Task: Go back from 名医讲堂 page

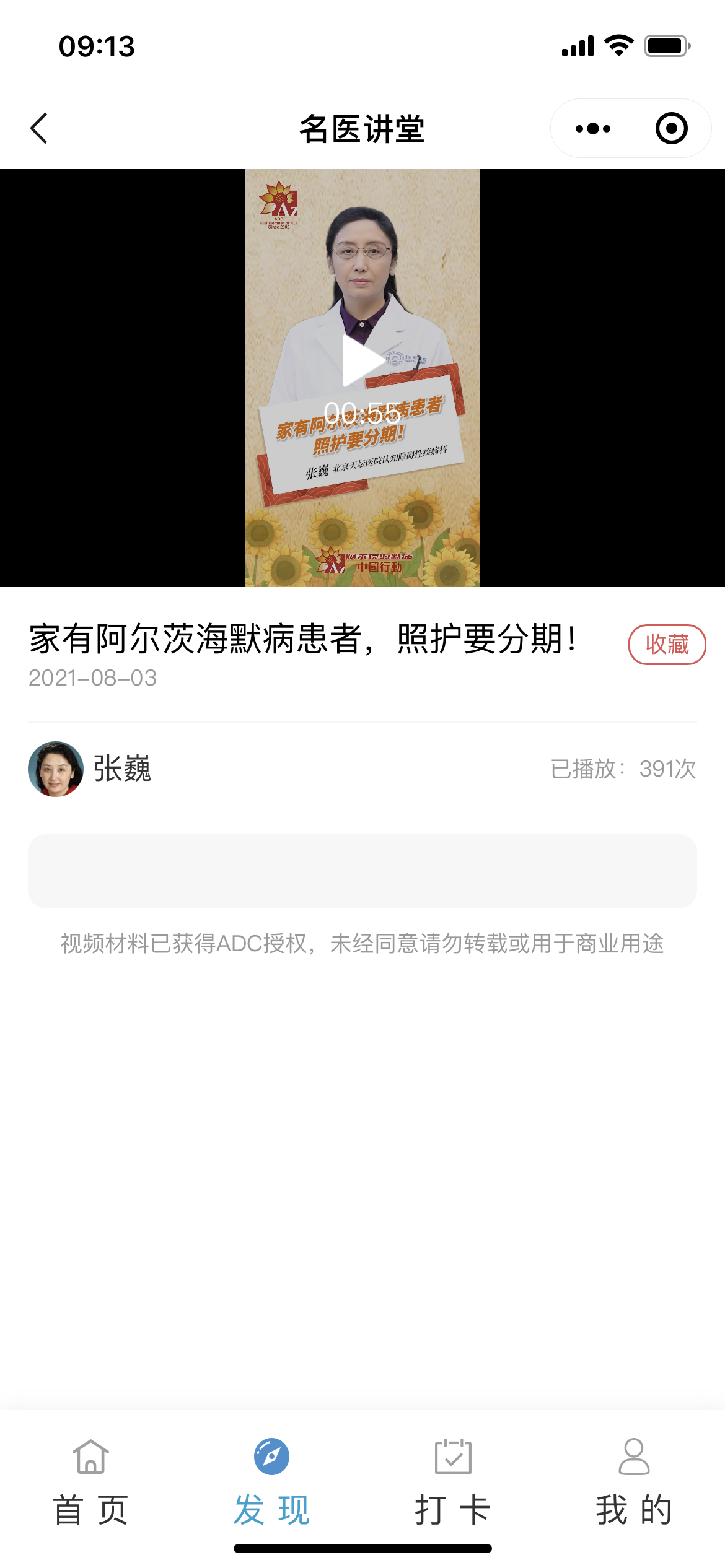Action: coord(39,128)
